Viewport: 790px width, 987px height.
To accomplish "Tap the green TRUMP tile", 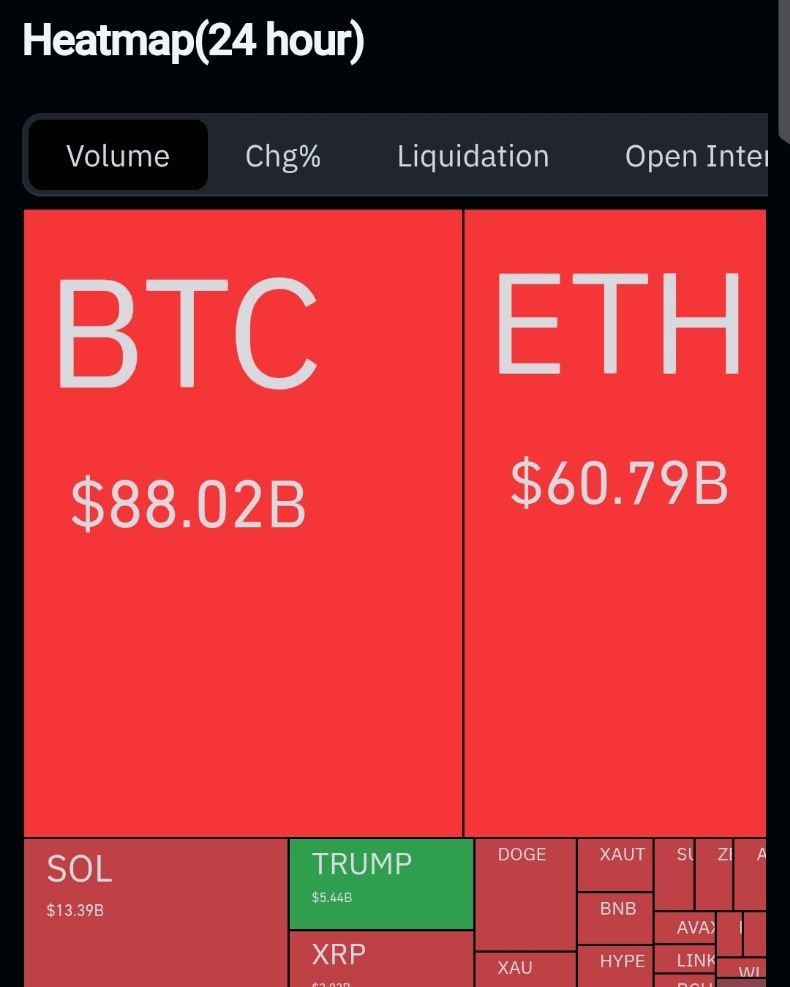I will pyautogui.click(x=381, y=883).
